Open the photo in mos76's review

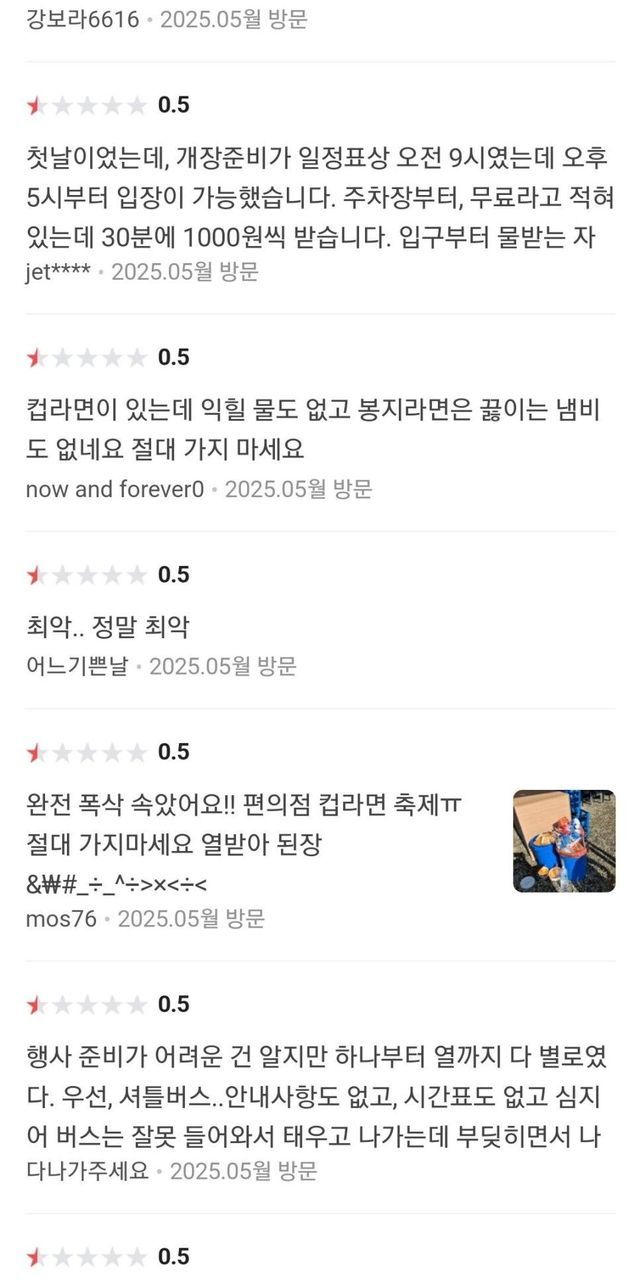coord(564,841)
